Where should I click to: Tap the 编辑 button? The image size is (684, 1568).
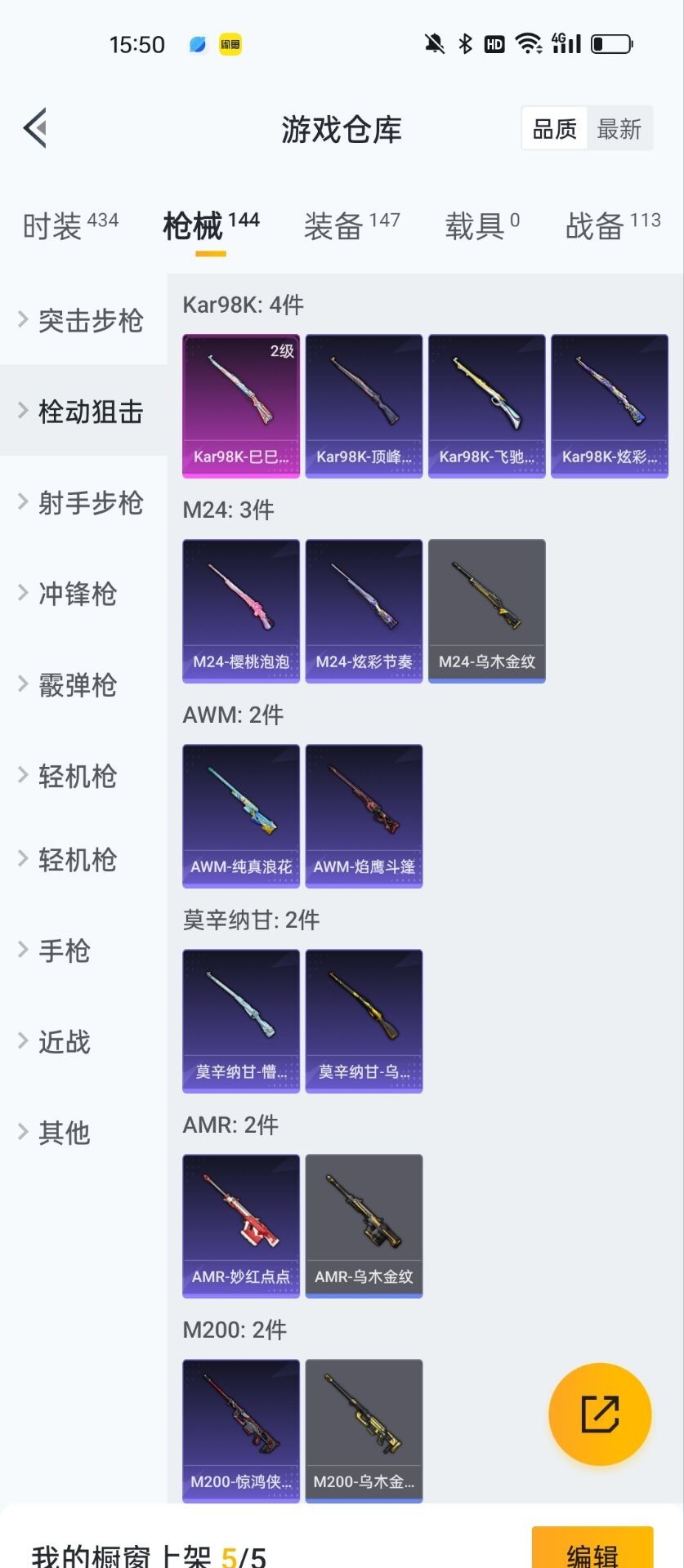coord(592,1551)
